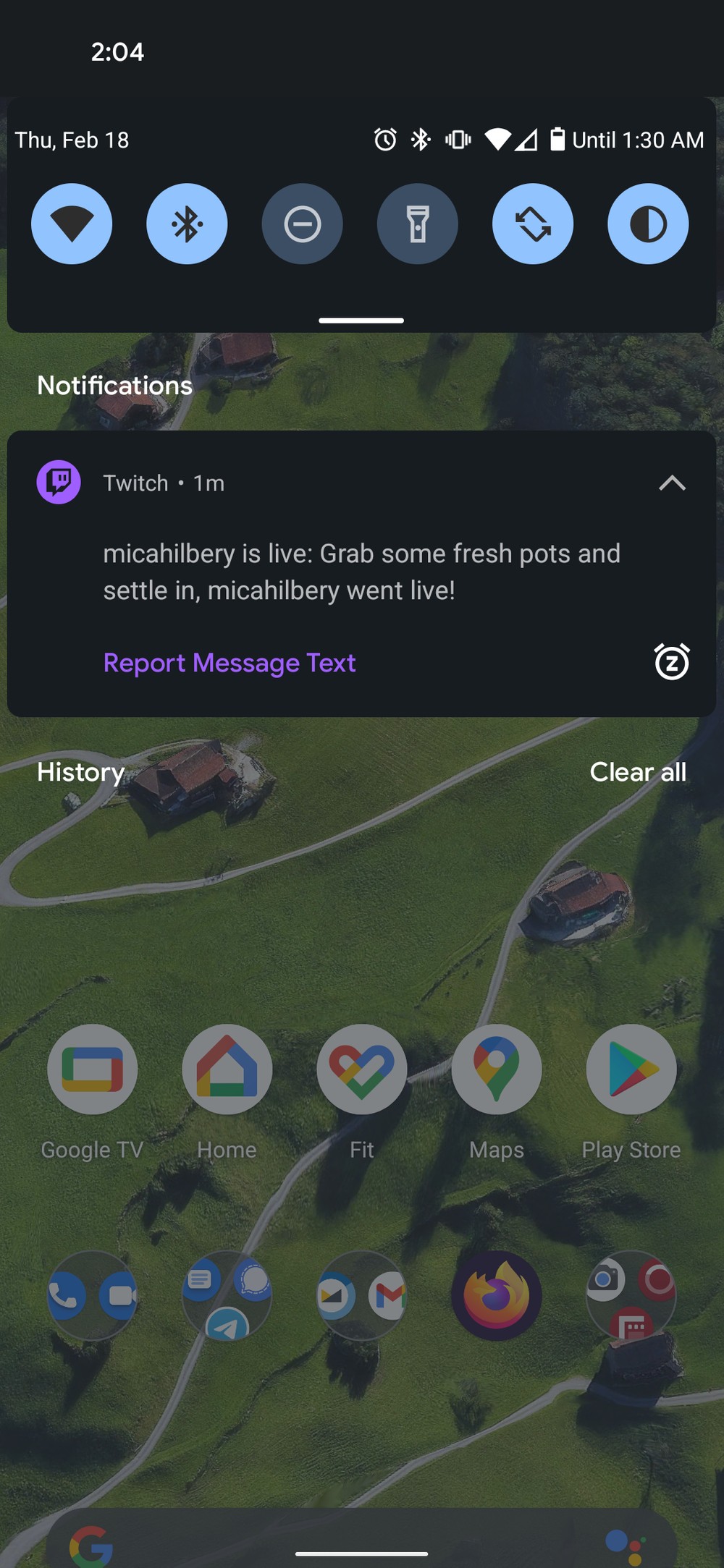Disable the dark theme tile
This screenshot has width=724, height=1568.
(648, 224)
